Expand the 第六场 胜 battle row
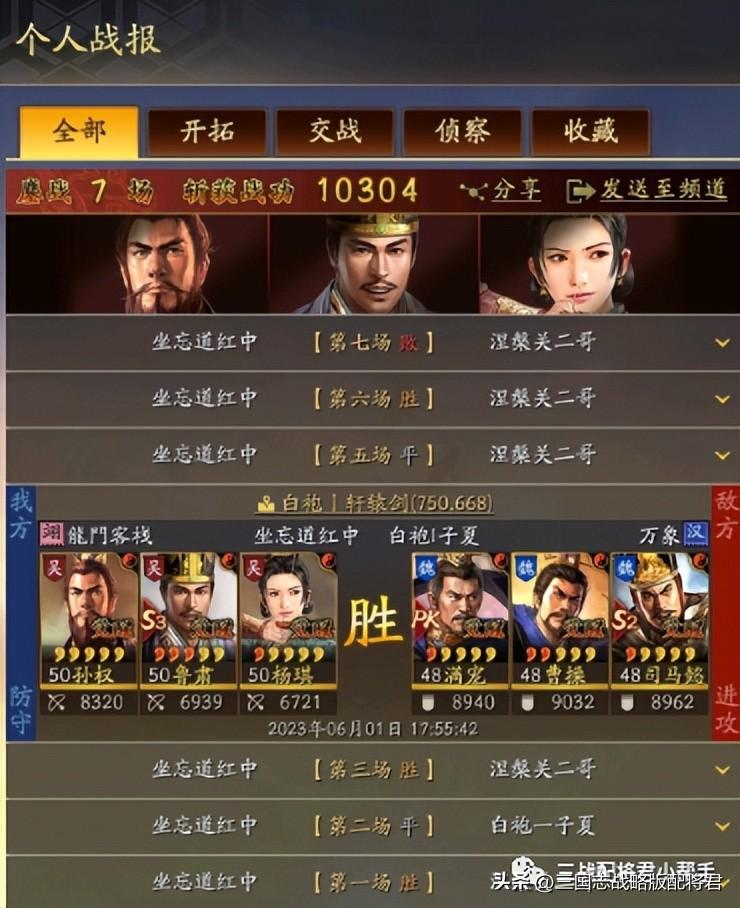 tap(722, 398)
